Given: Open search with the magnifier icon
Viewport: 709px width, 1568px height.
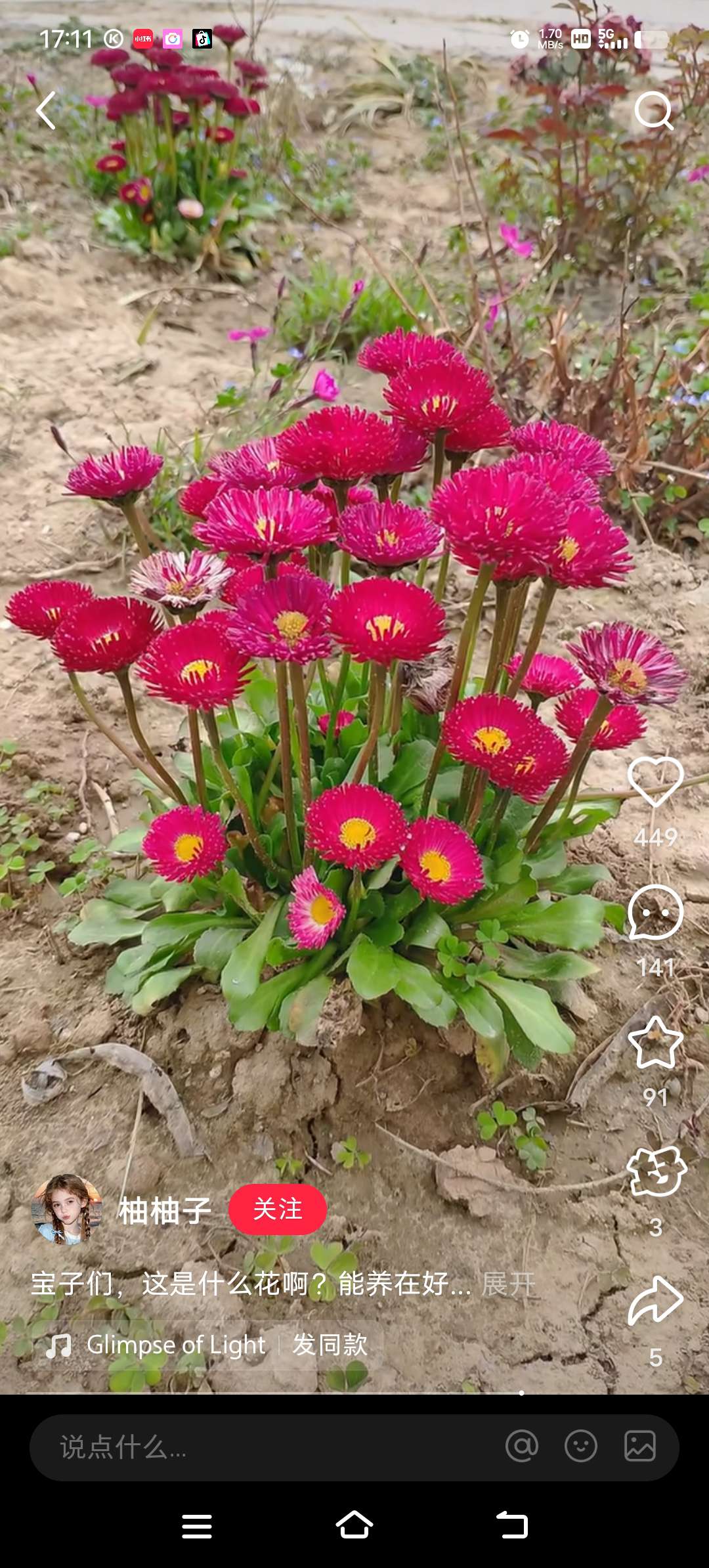Looking at the screenshot, I should pos(654,110).
